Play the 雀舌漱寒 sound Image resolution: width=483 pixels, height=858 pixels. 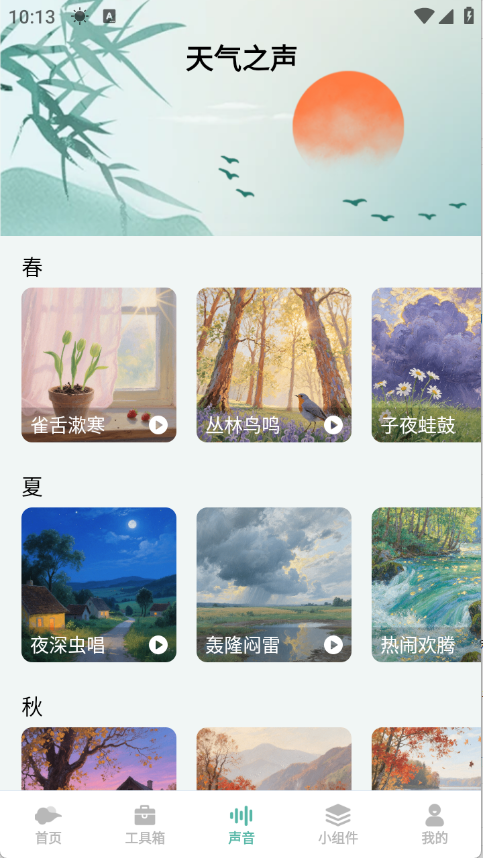point(158,425)
